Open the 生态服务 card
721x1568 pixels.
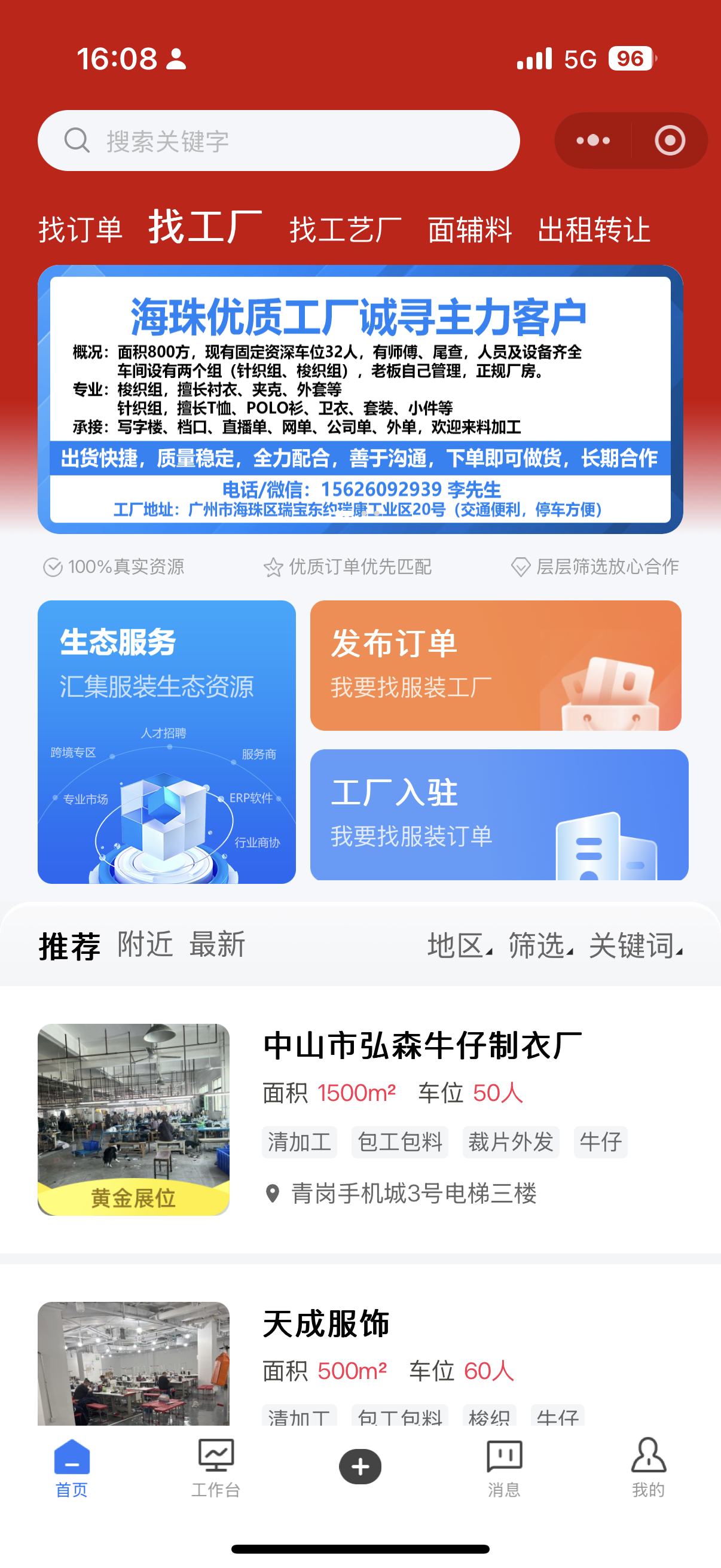point(167,742)
